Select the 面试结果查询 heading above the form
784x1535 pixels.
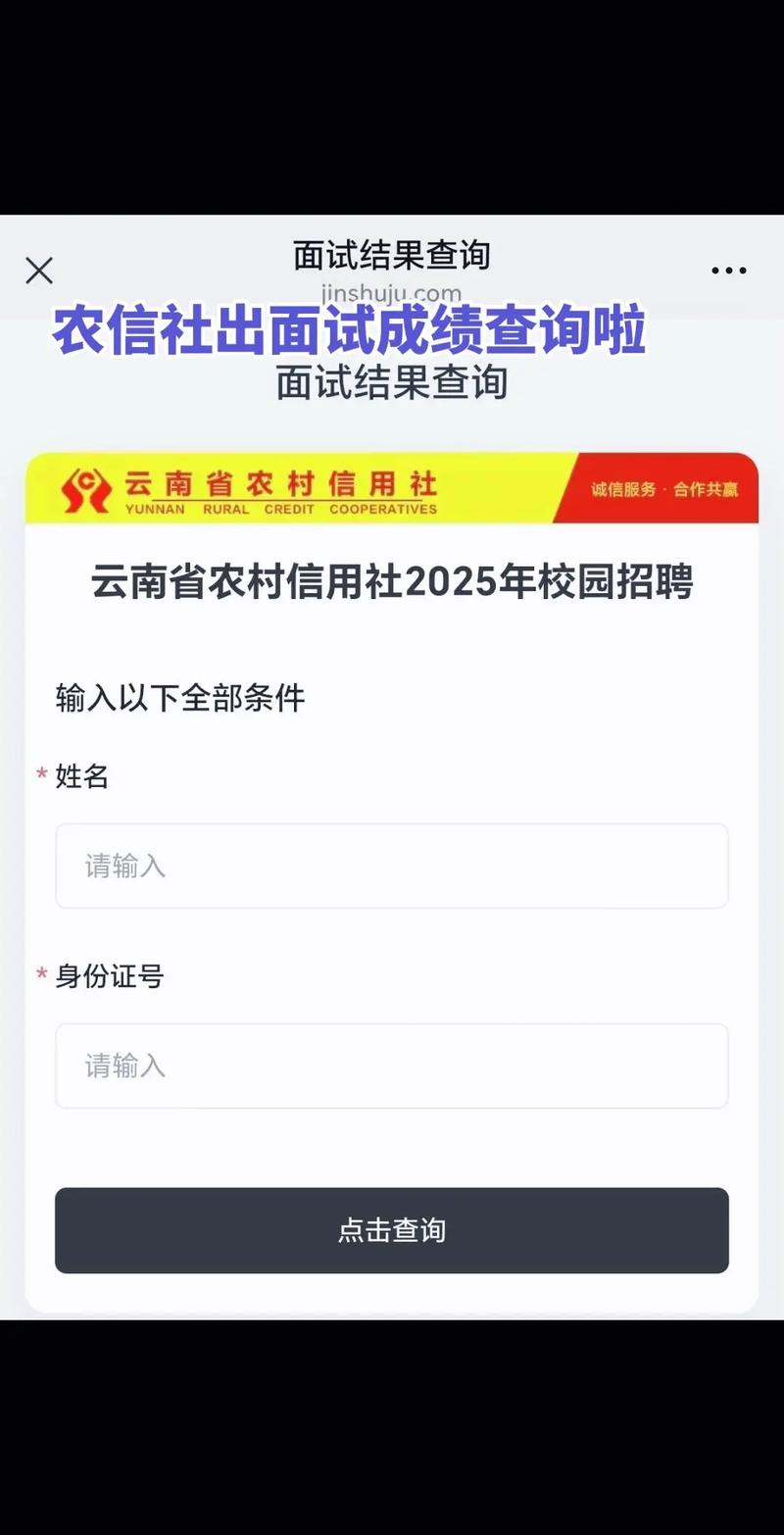[392, 383]
